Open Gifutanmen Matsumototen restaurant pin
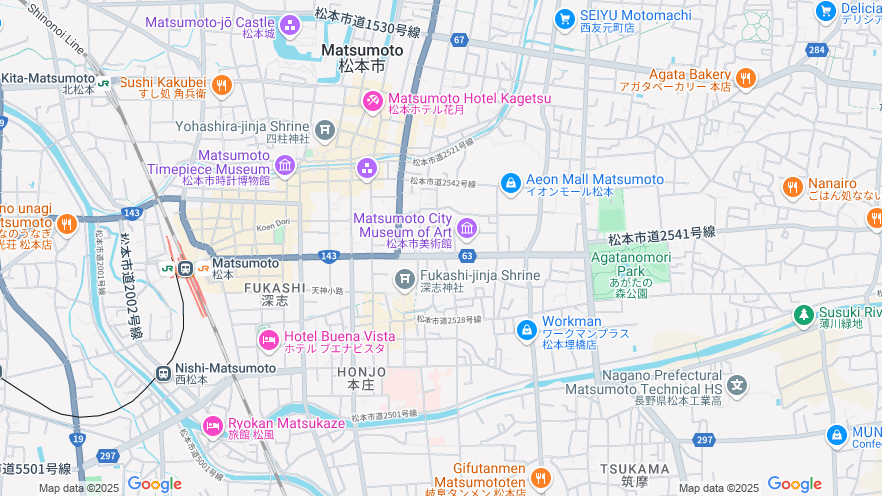The image size is (882, 496). click(x=541, y=477)
